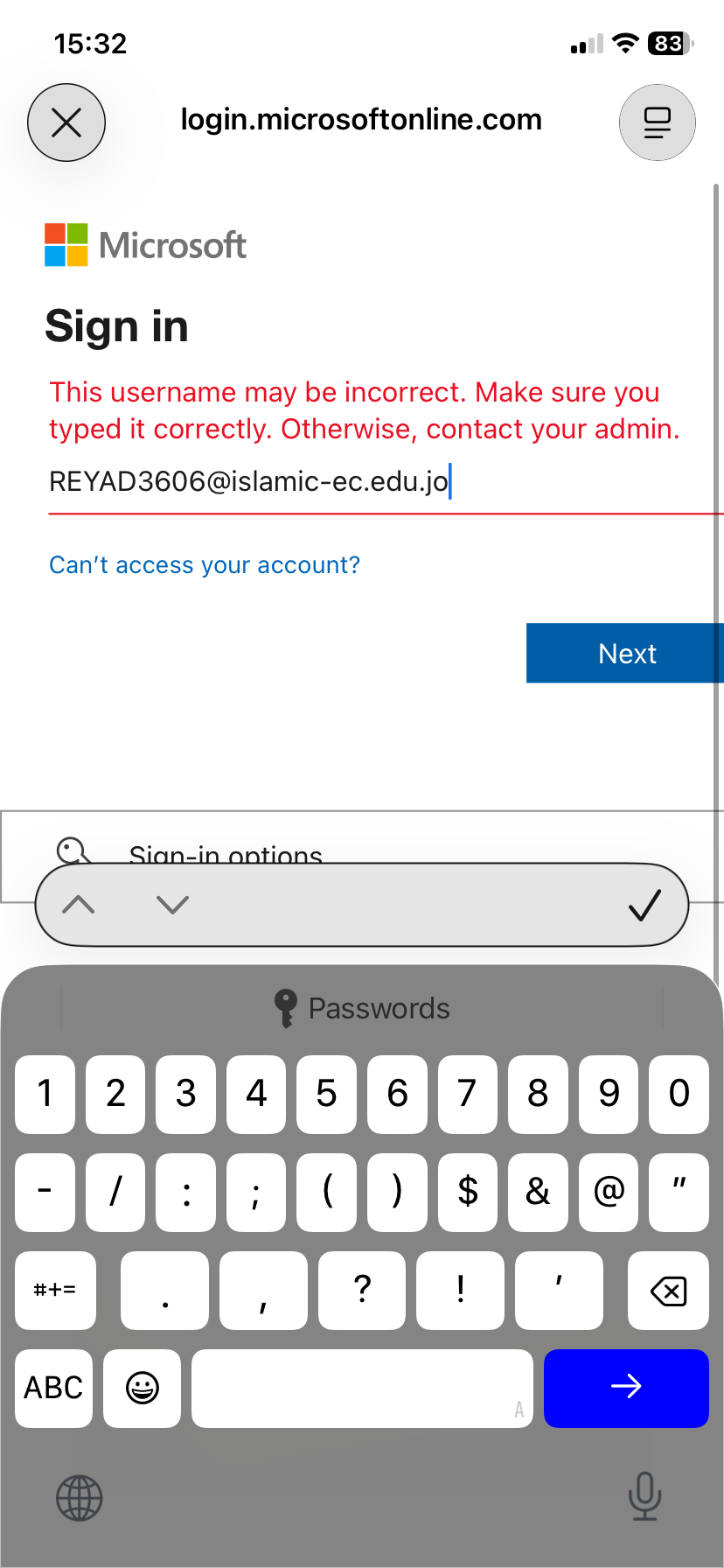Open the "Can't access your account?" link
Image resolution: width=724 pixels, height=1568 pixels.
(x=205, y=565)
